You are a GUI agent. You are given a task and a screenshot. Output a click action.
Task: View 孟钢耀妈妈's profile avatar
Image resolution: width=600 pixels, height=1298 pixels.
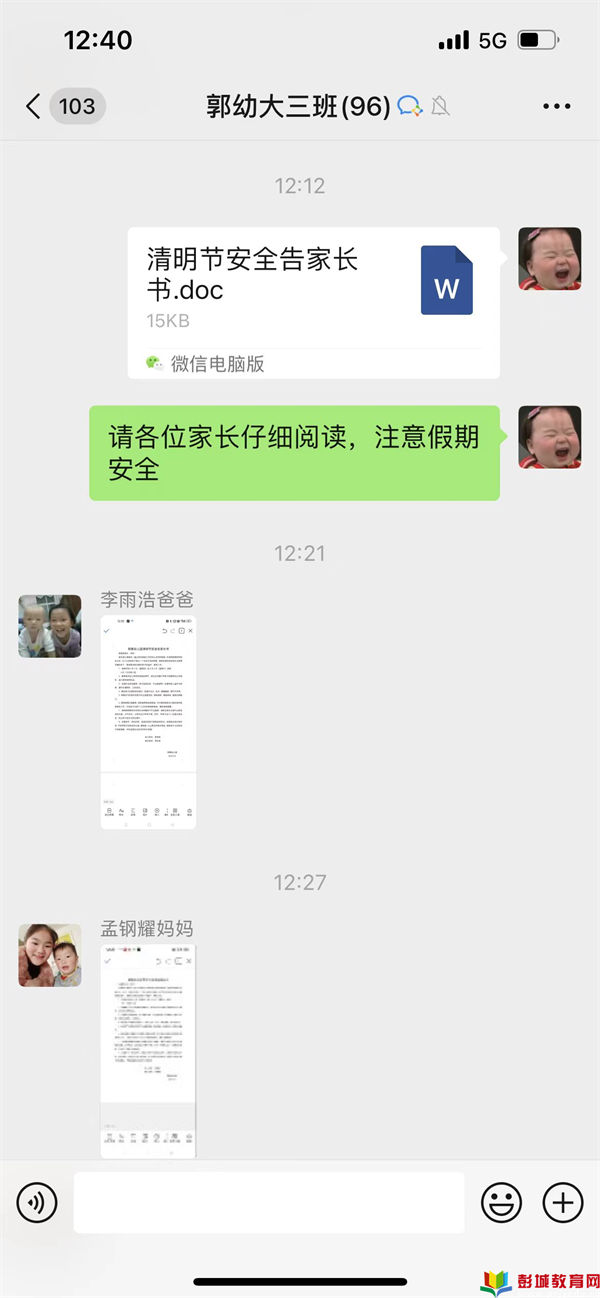50,955
